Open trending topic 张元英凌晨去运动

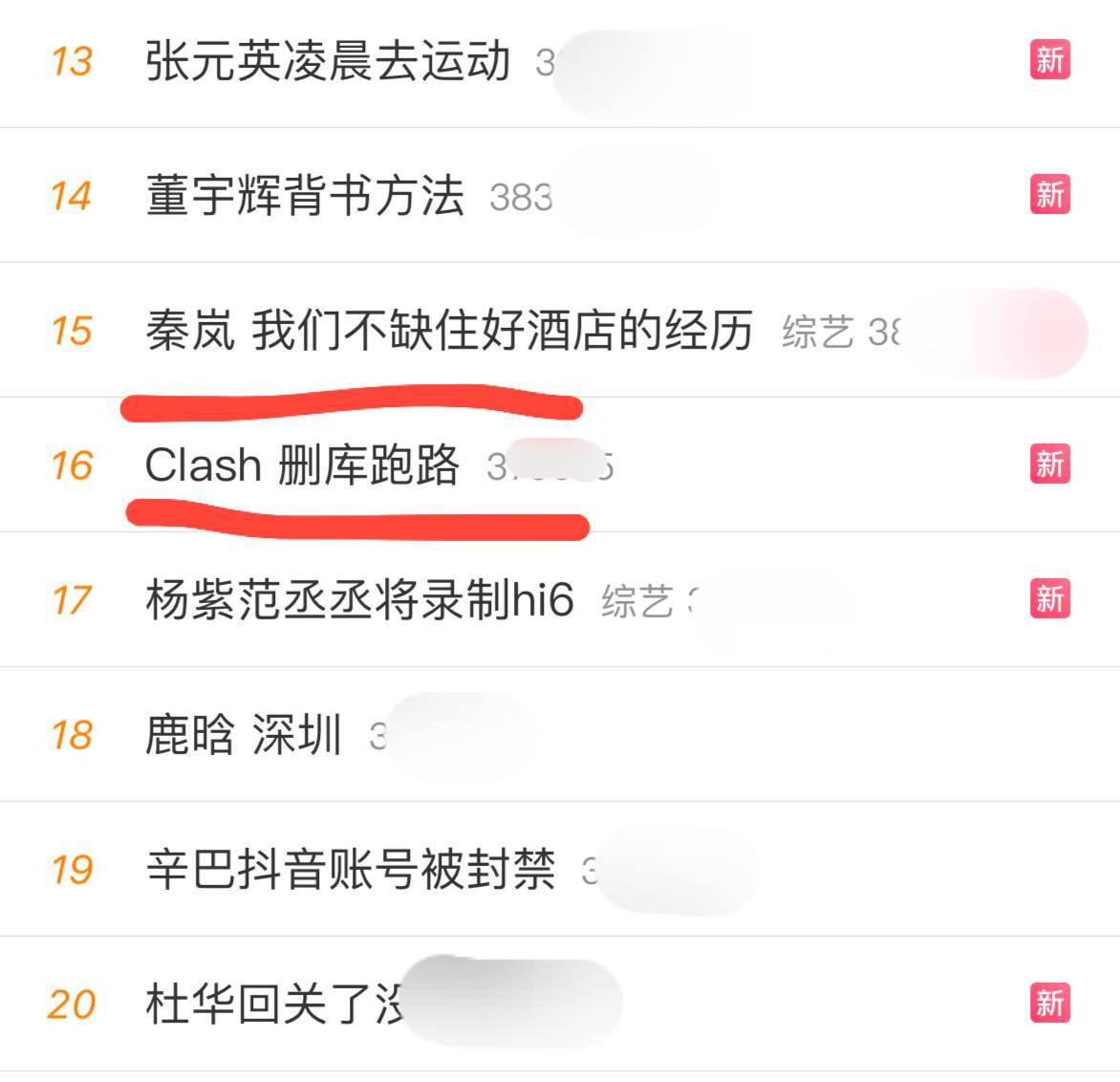click(327, 62)
